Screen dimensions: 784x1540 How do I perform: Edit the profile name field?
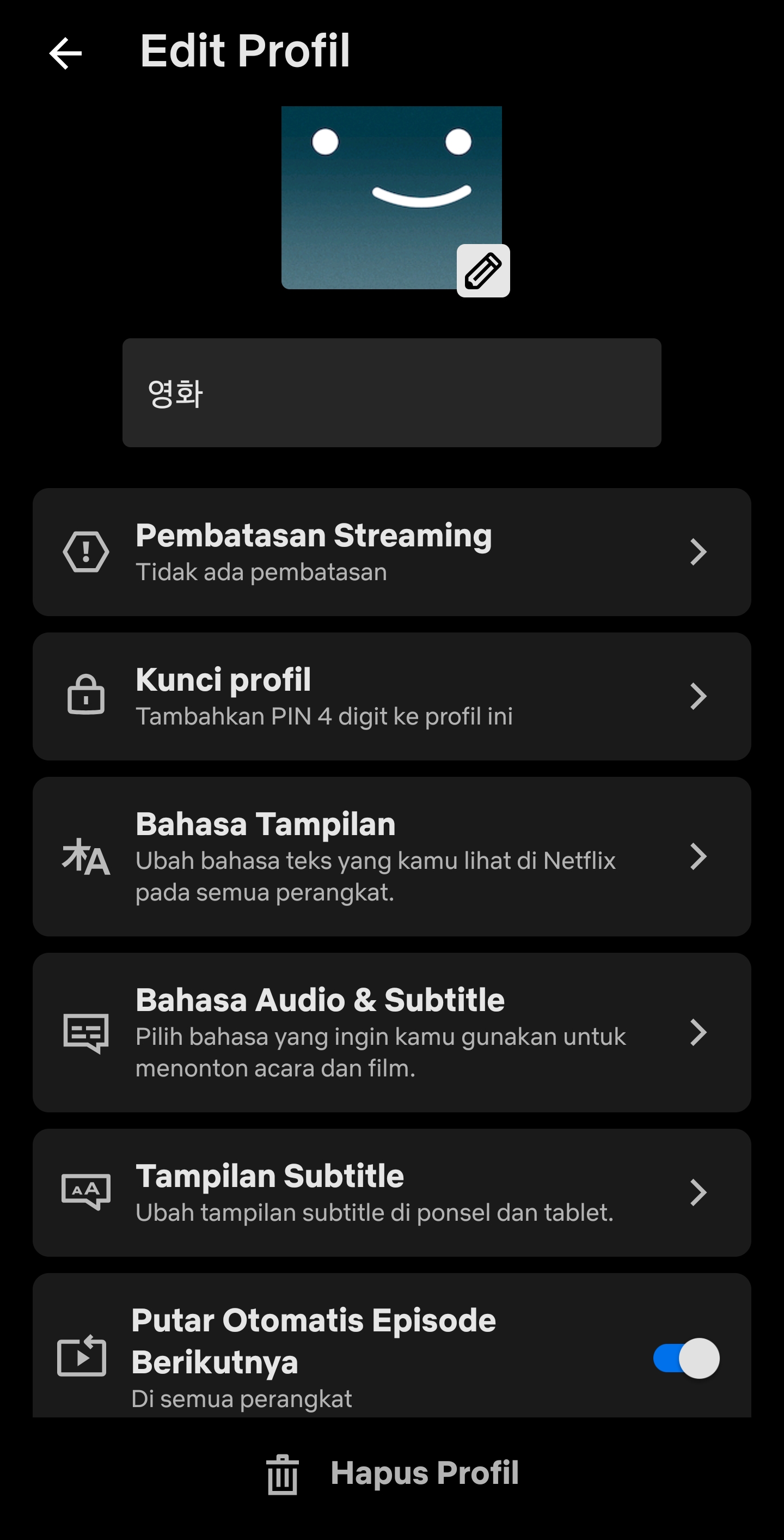[x=391, y=393]
